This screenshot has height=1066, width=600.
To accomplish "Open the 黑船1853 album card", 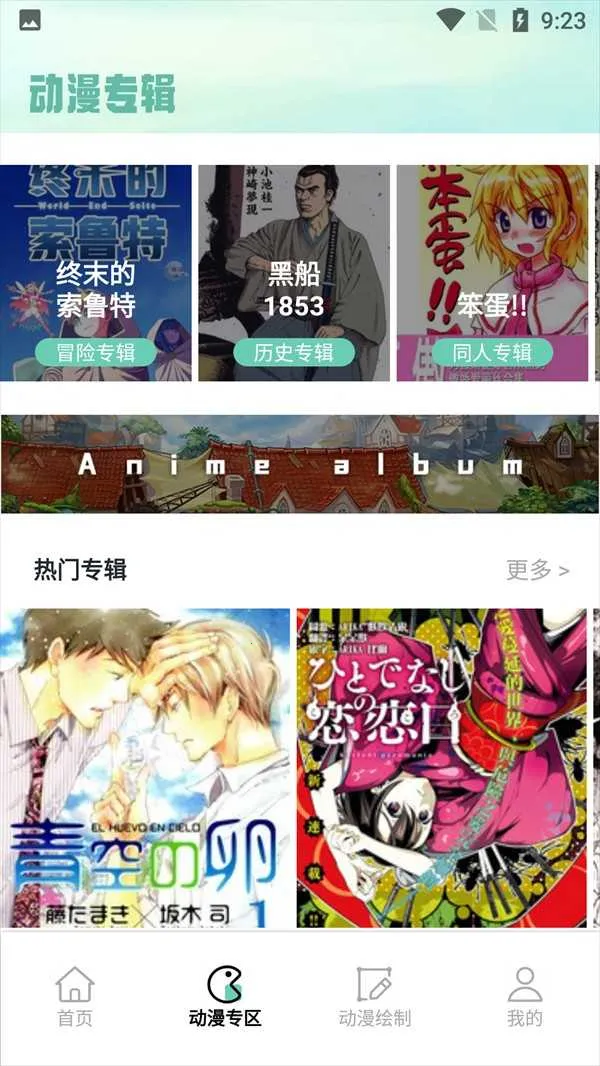I will click(294, 273).
